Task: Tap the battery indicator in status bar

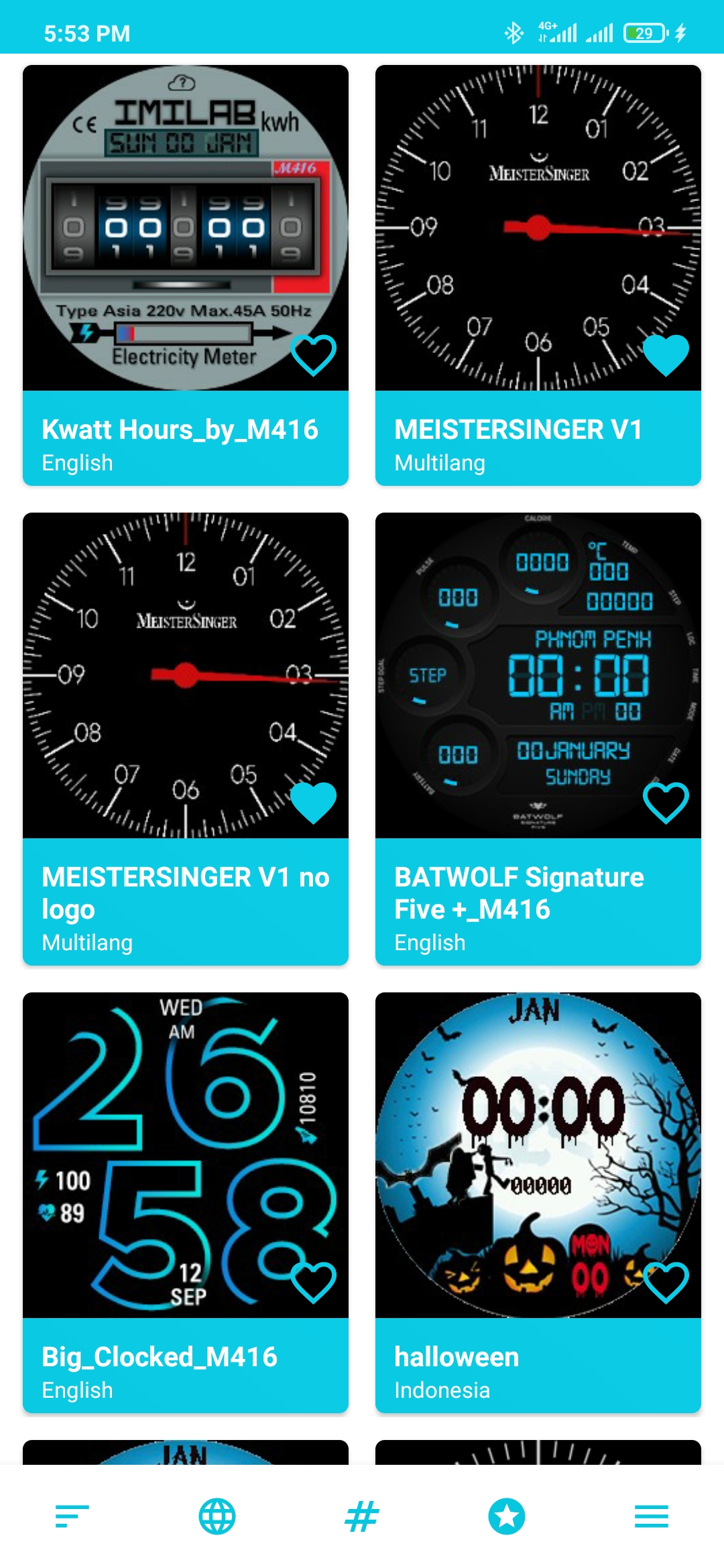Action: (642, 31)
